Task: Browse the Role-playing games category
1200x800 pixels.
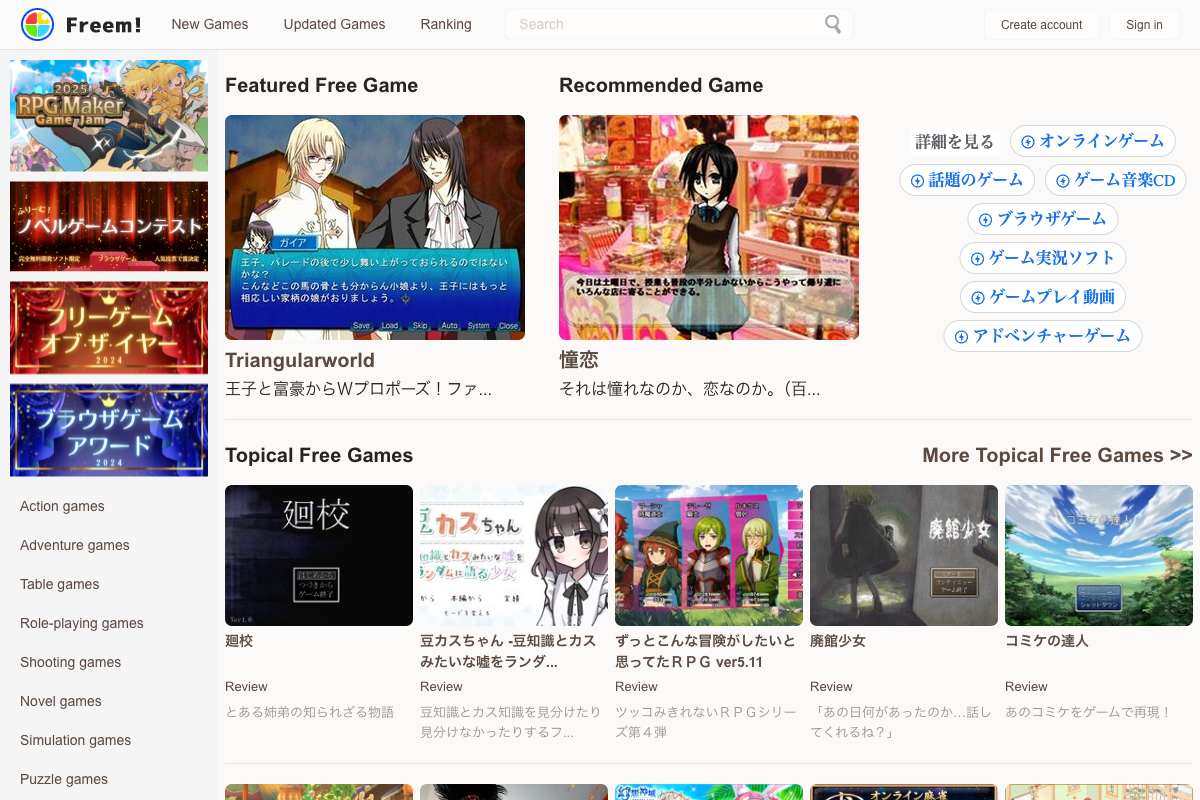Action: pos(82,623)
